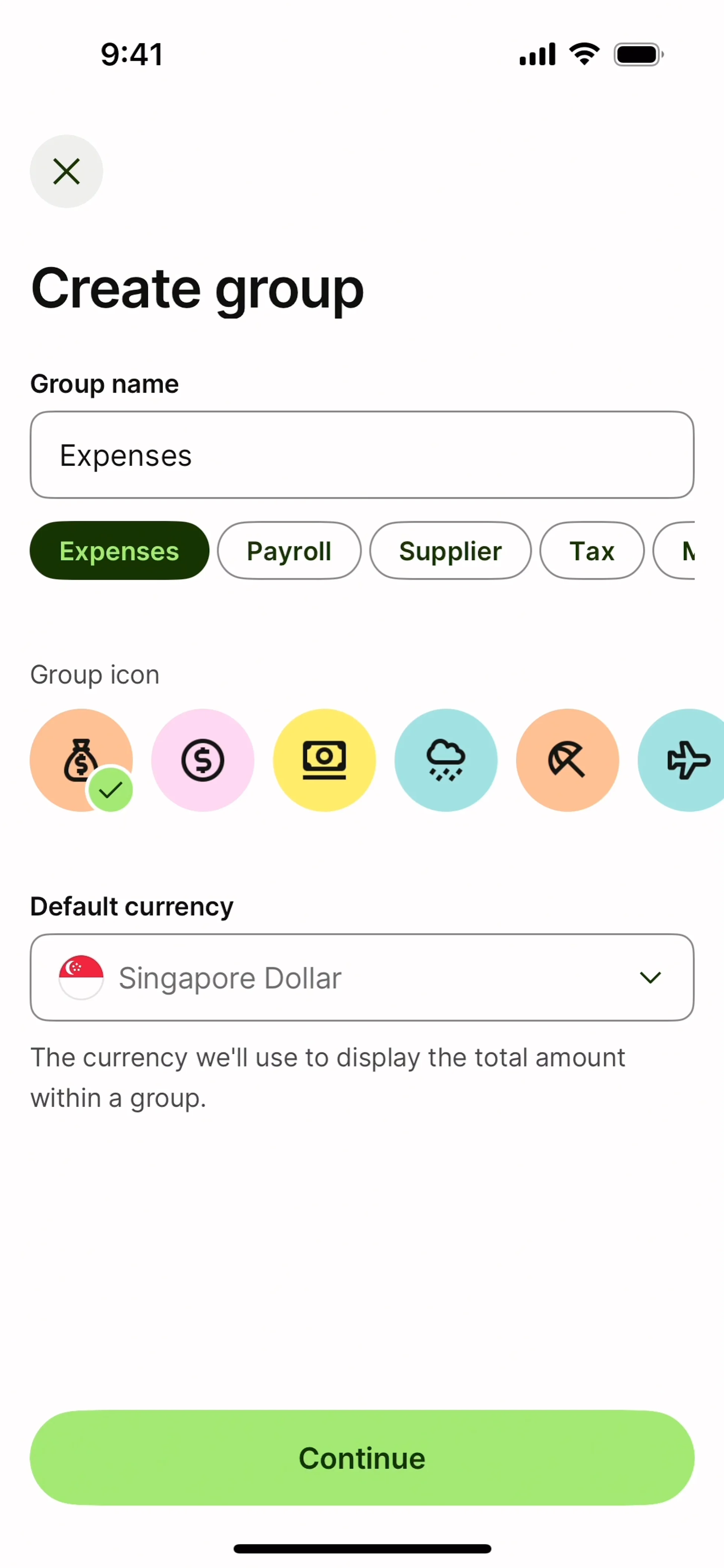
Task: Select the Expenses name chip
Action: tap(120, 551)
